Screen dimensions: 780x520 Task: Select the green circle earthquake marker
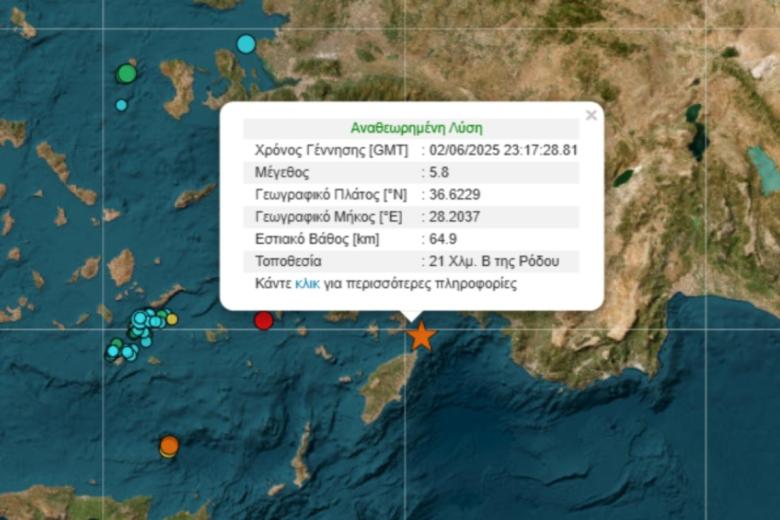tap(126, 73)
